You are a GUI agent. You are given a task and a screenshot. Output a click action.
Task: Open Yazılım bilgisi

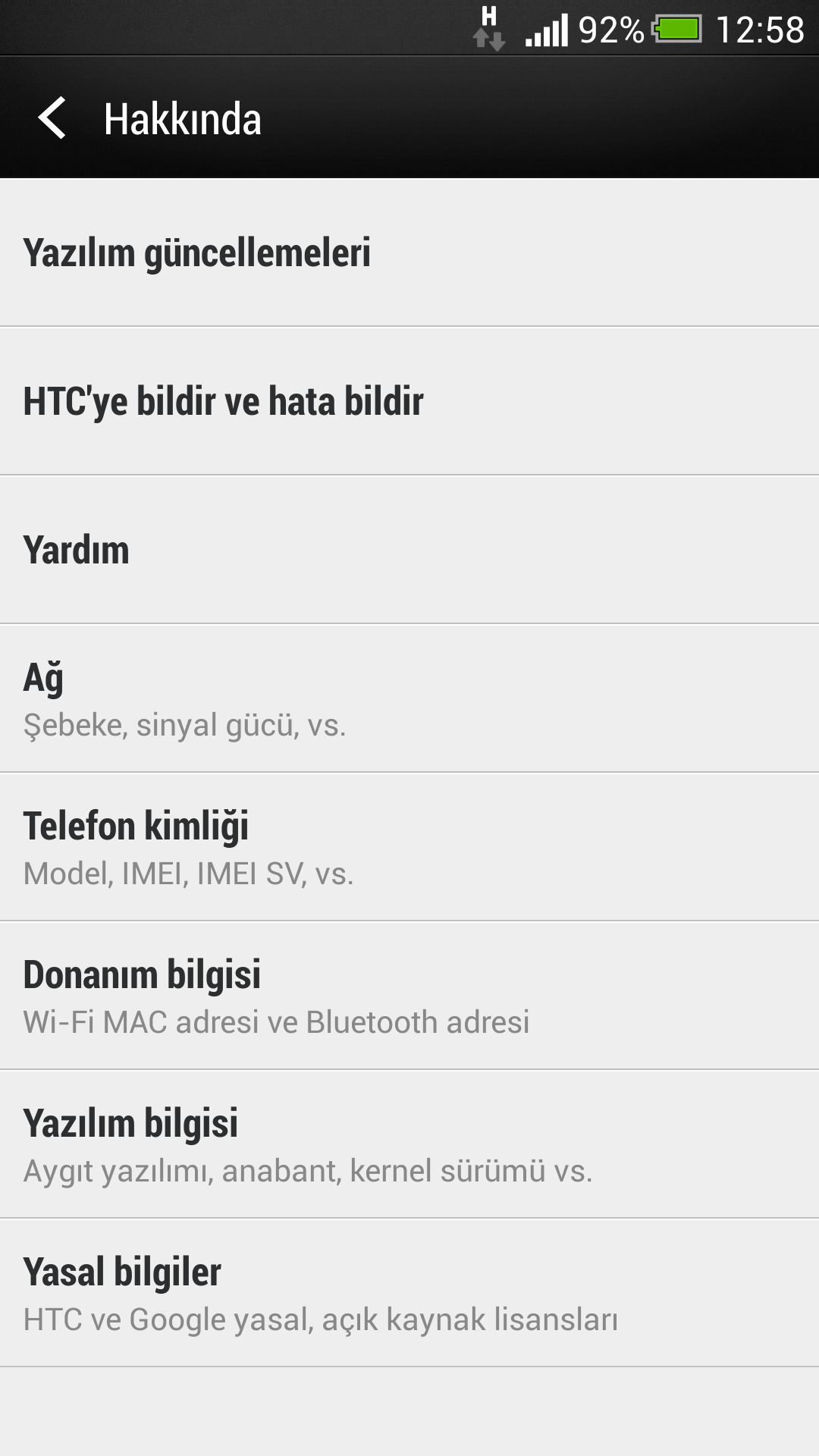(409, 1144)
